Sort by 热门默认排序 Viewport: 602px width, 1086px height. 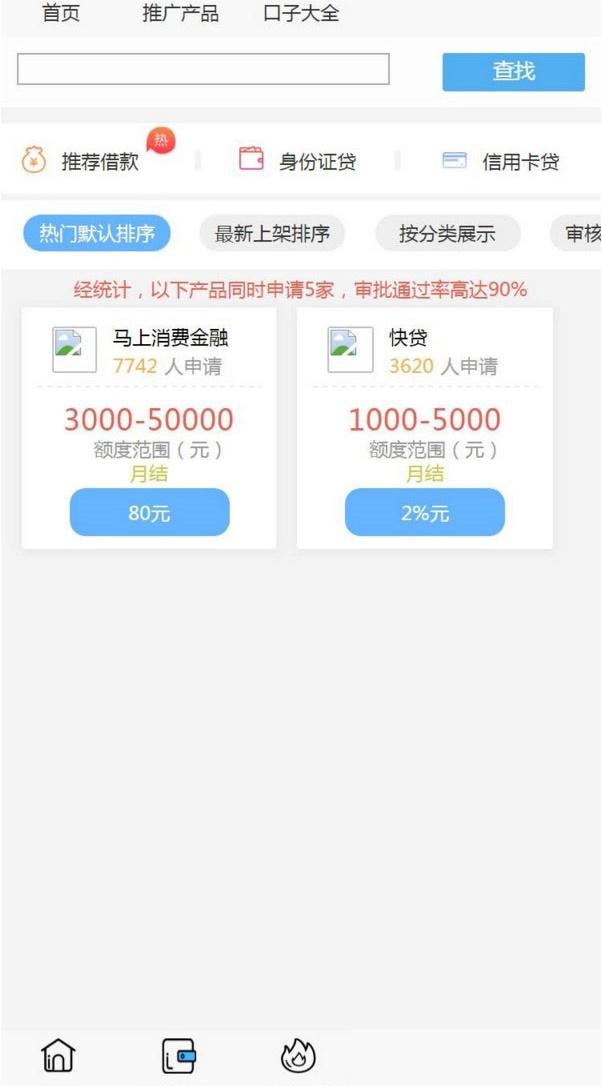[x=96, y=234]
